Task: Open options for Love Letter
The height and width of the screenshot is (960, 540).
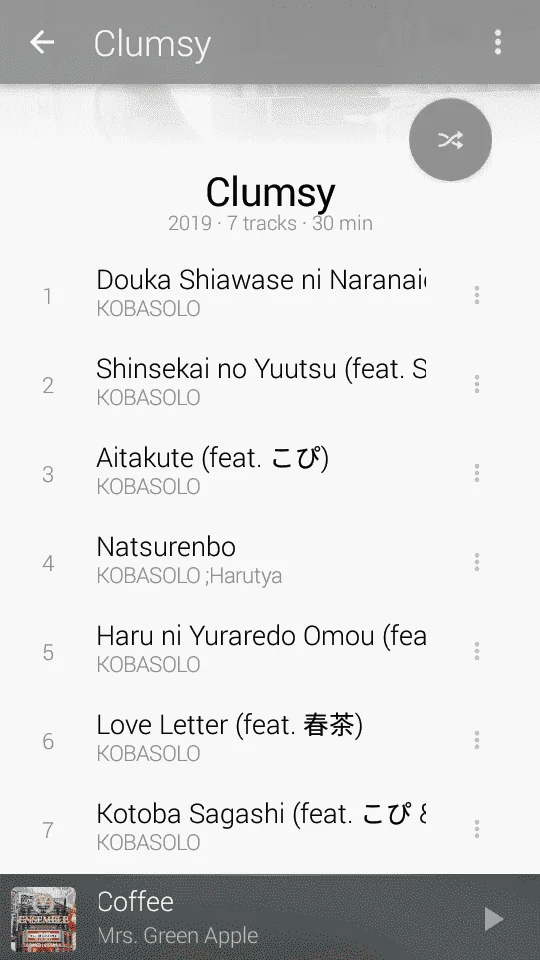Action: 476,740
